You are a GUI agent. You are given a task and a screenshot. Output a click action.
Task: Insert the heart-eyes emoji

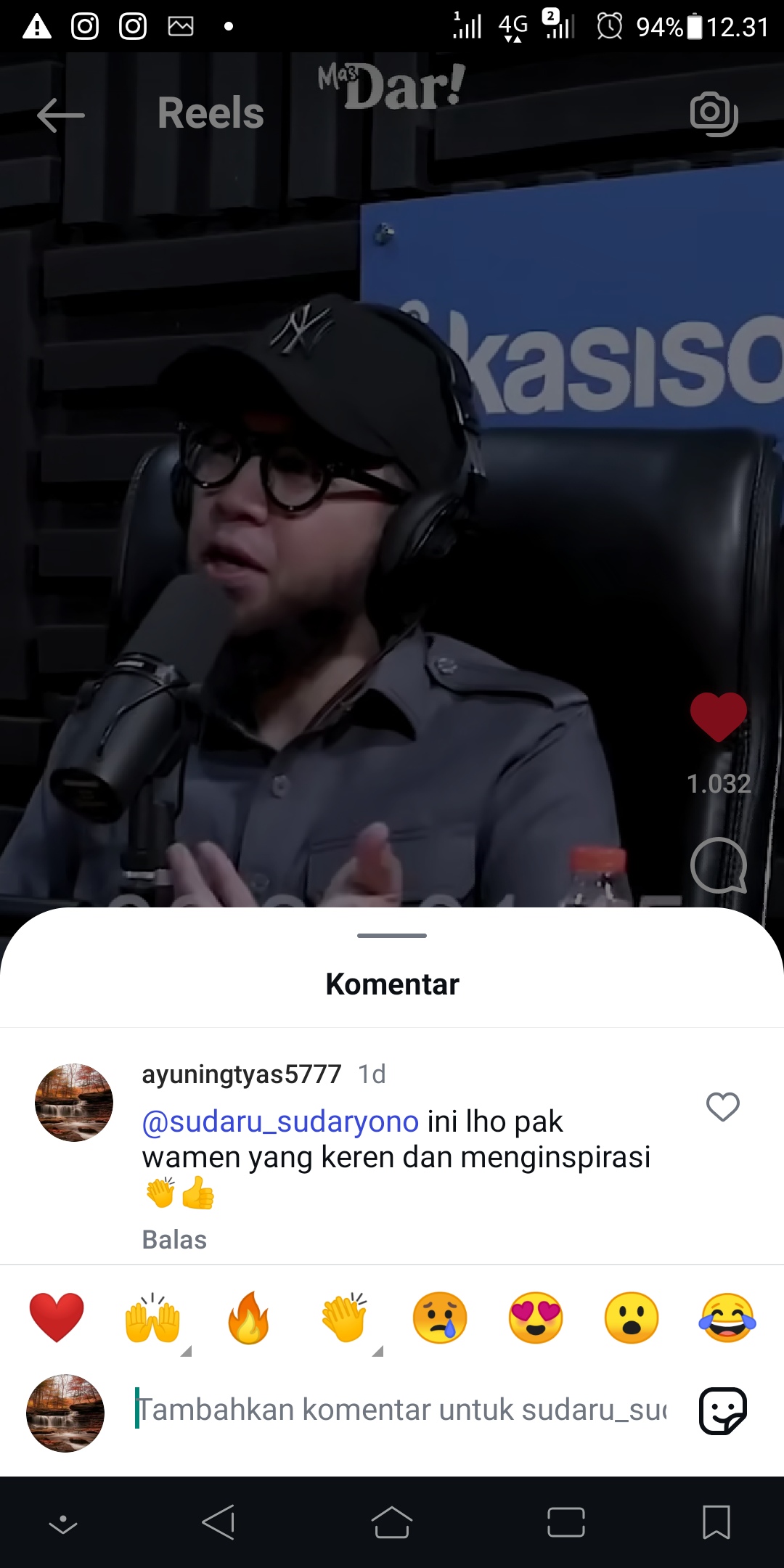[x=536, y=1318]
